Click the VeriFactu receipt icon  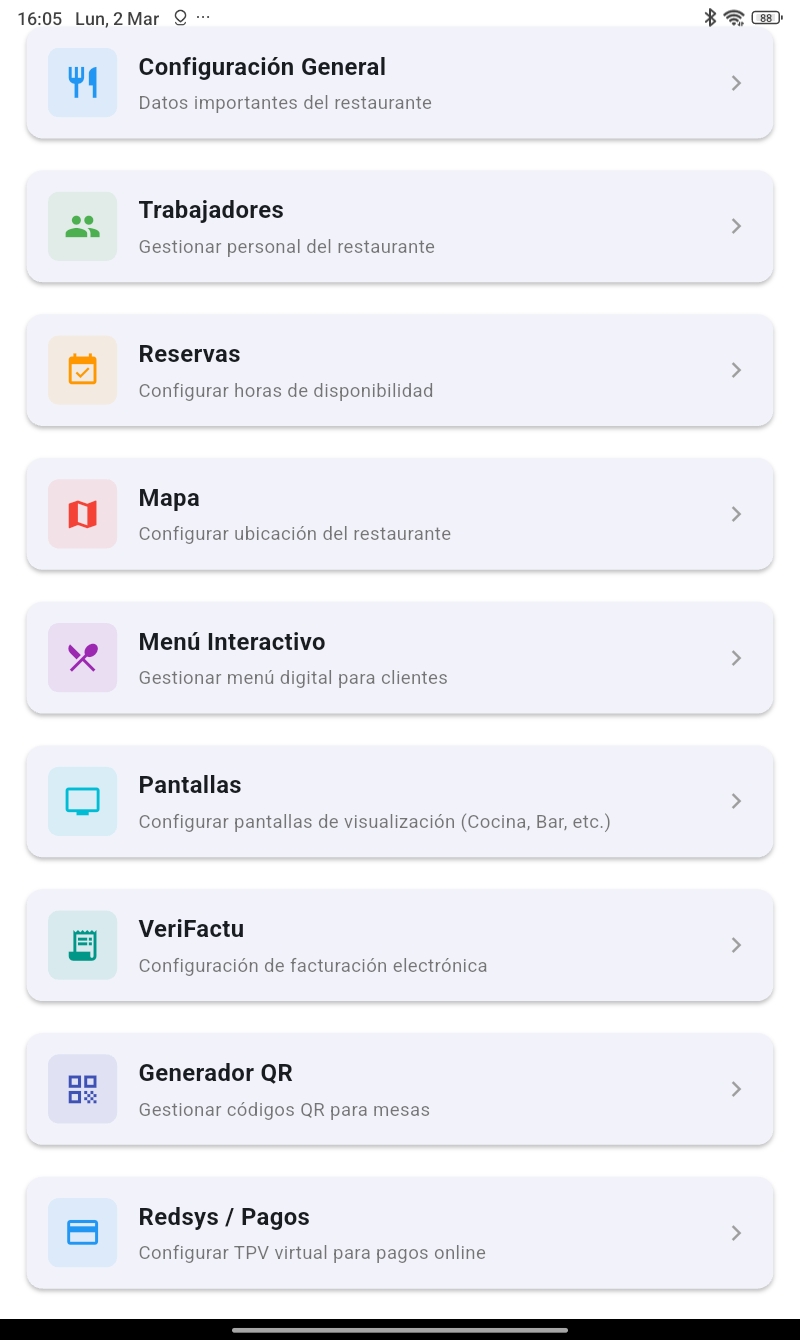click(x=82, y=945)
